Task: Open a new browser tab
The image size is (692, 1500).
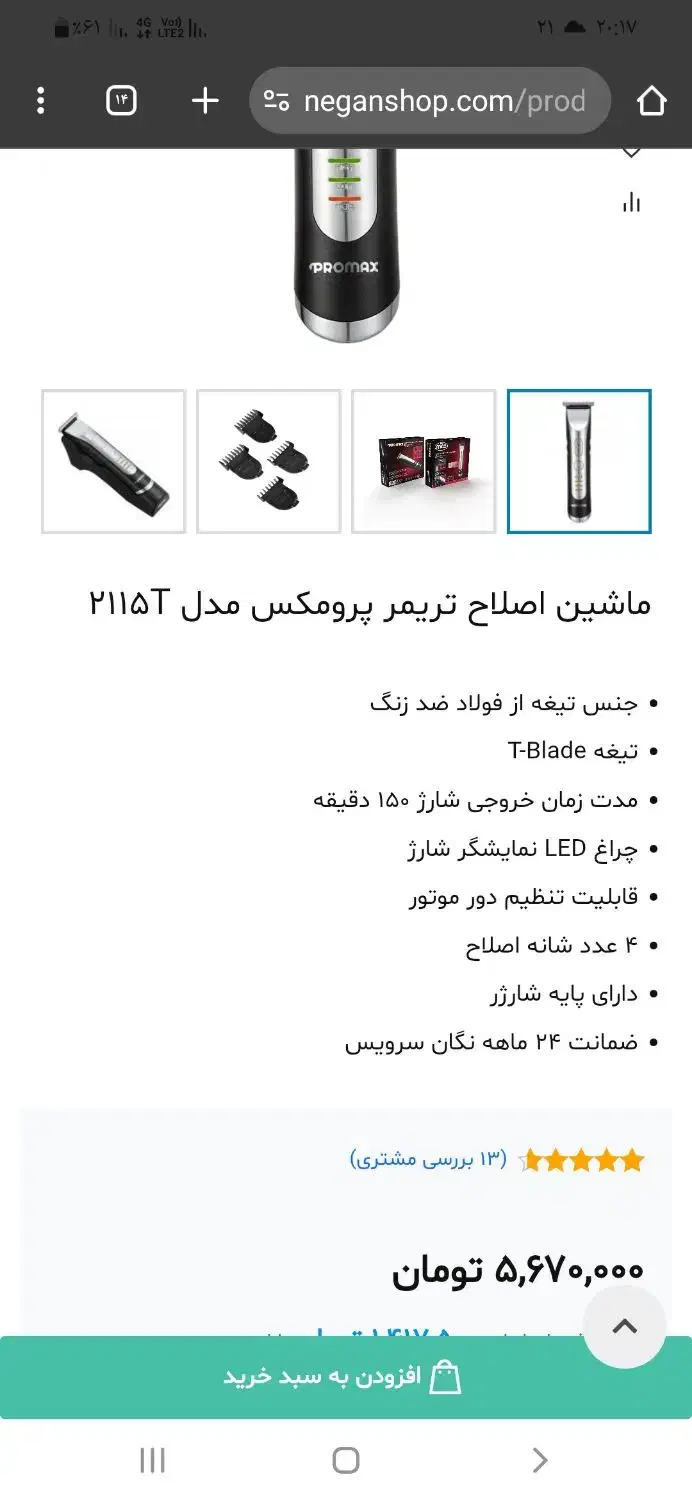Action: click(205, 101)
